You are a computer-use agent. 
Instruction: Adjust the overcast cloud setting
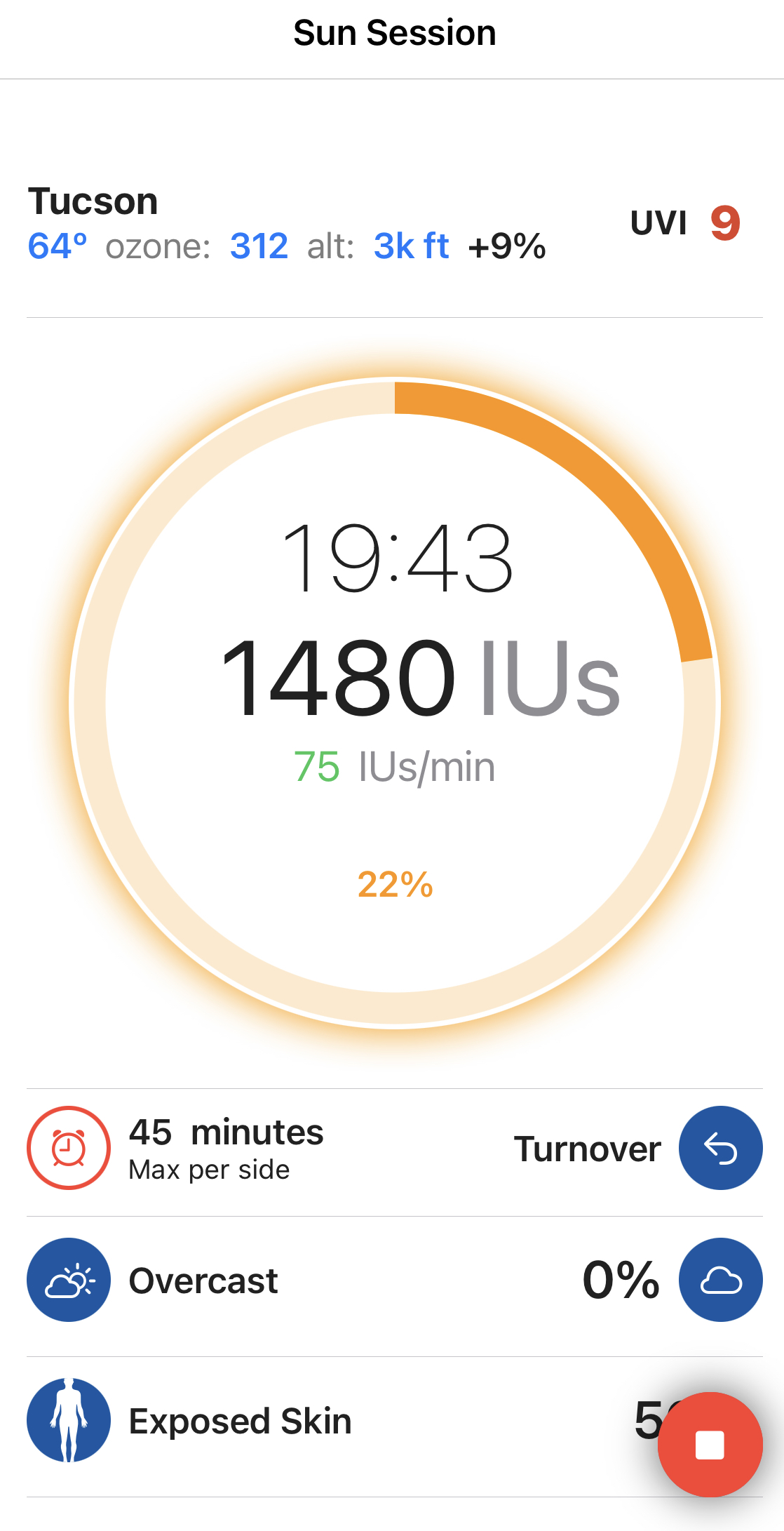pos(720,1280)
